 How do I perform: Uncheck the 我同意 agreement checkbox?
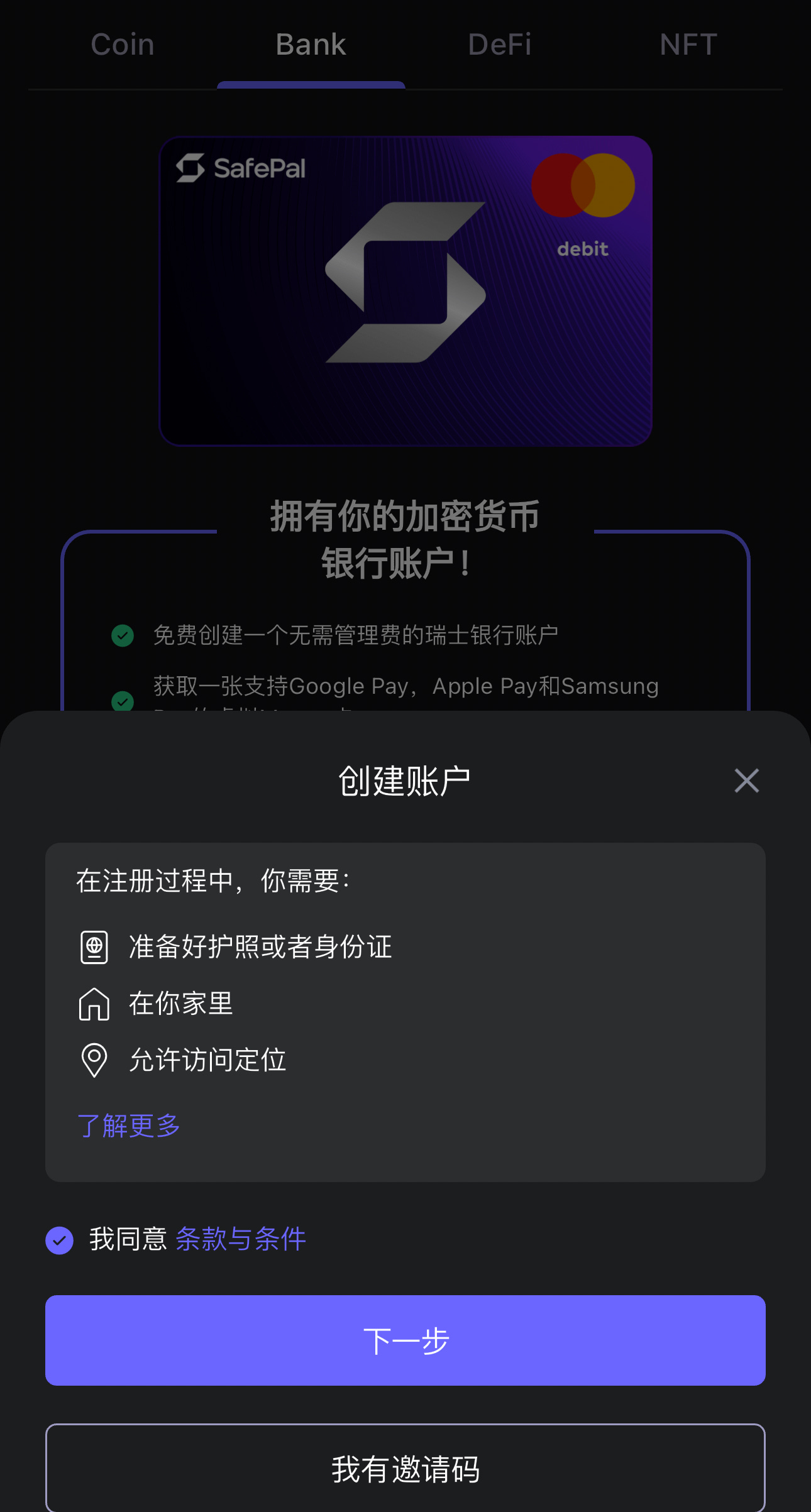[x=60, y=1241]
